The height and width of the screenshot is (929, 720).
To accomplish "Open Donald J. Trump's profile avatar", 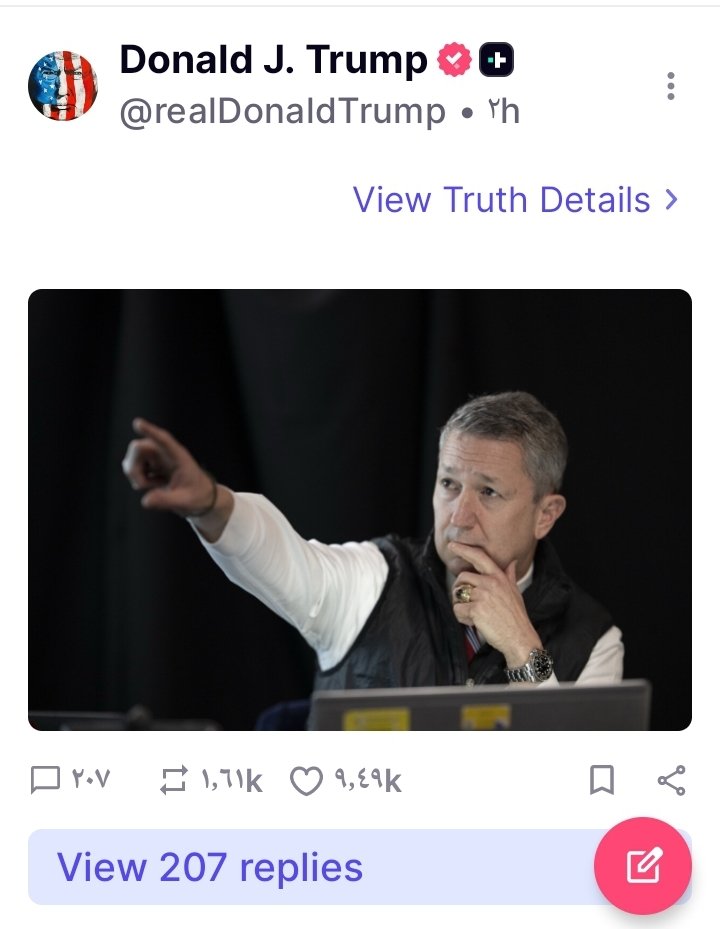I will click(63, 86).
